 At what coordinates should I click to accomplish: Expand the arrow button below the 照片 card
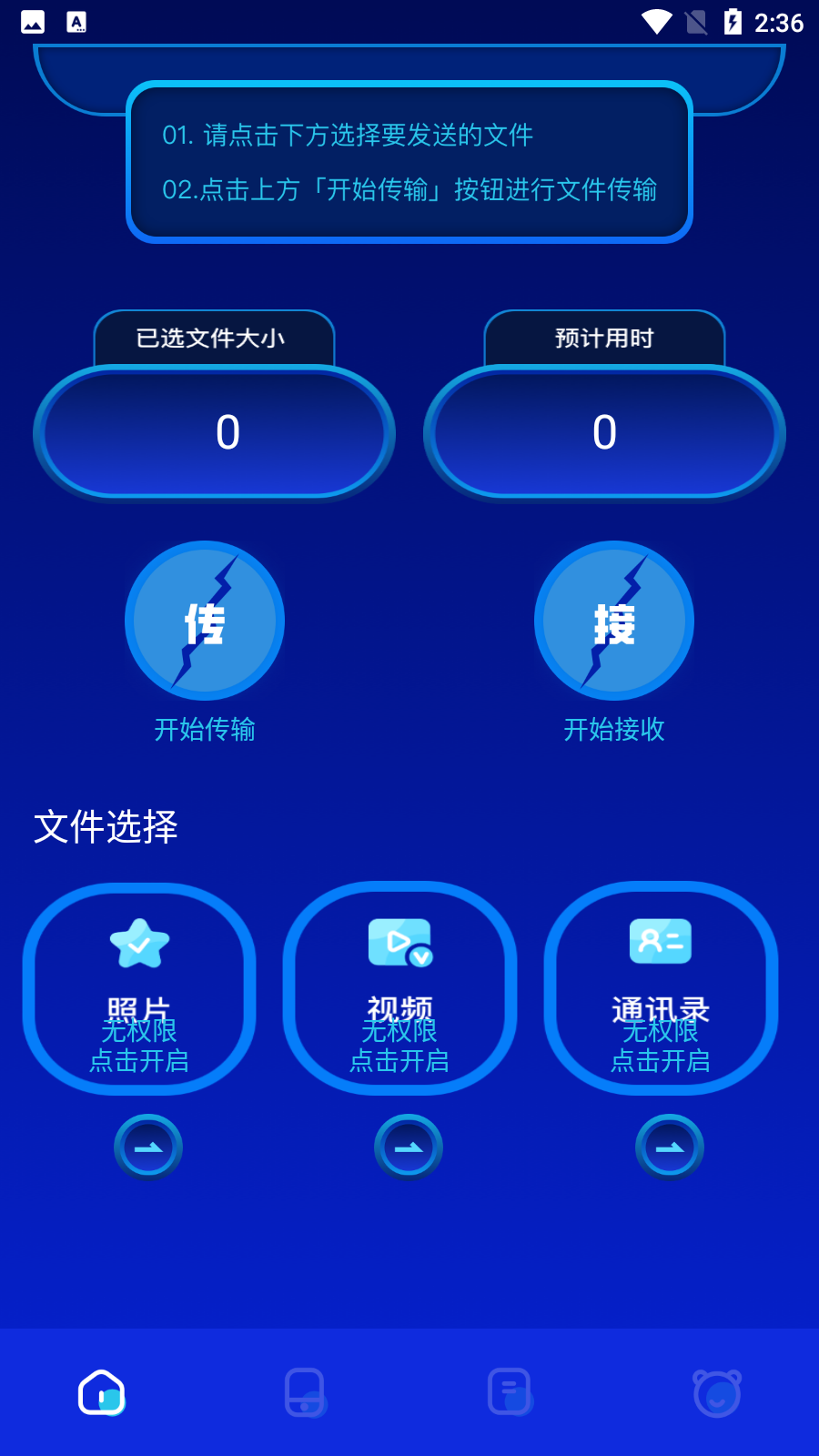tap(147, 1148)
